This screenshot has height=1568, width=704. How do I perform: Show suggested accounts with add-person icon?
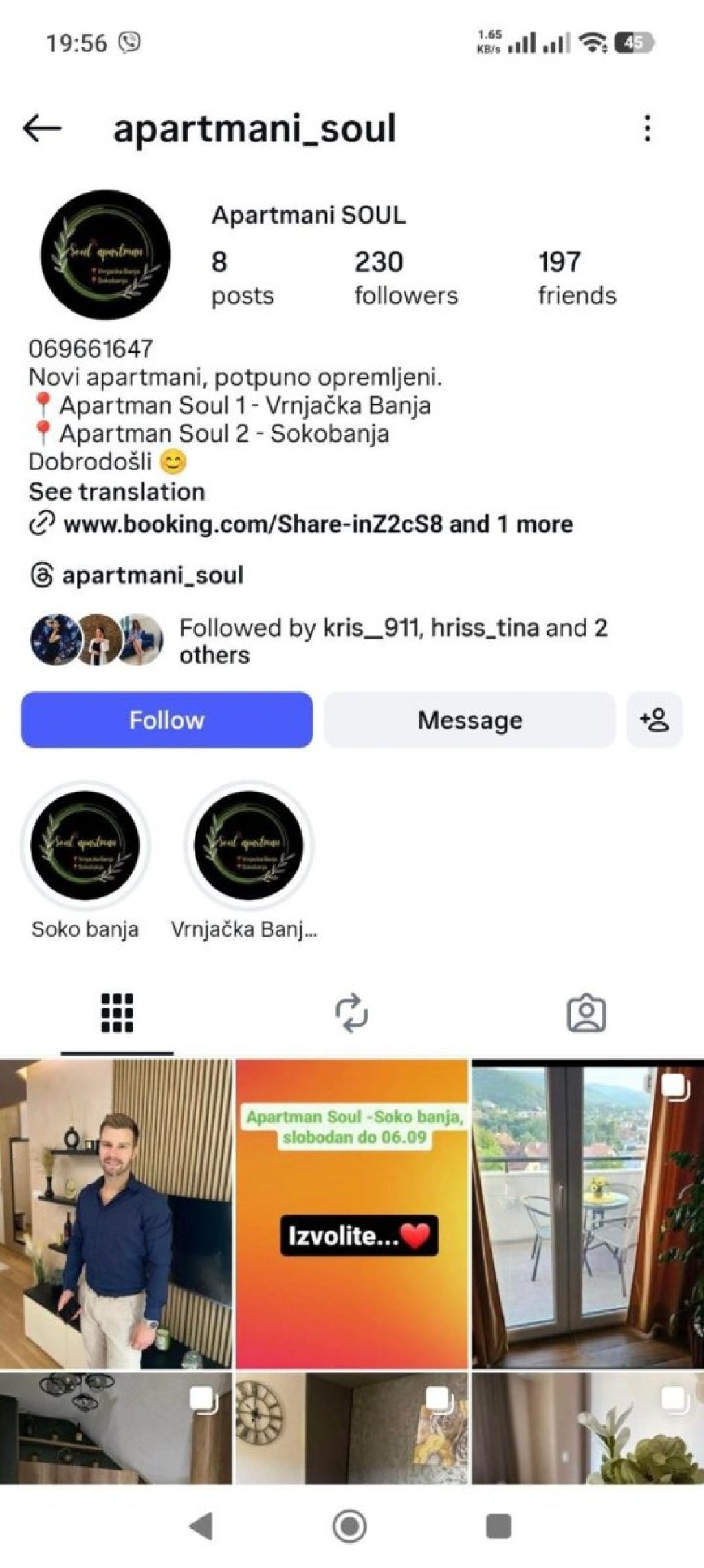(654, 719)
